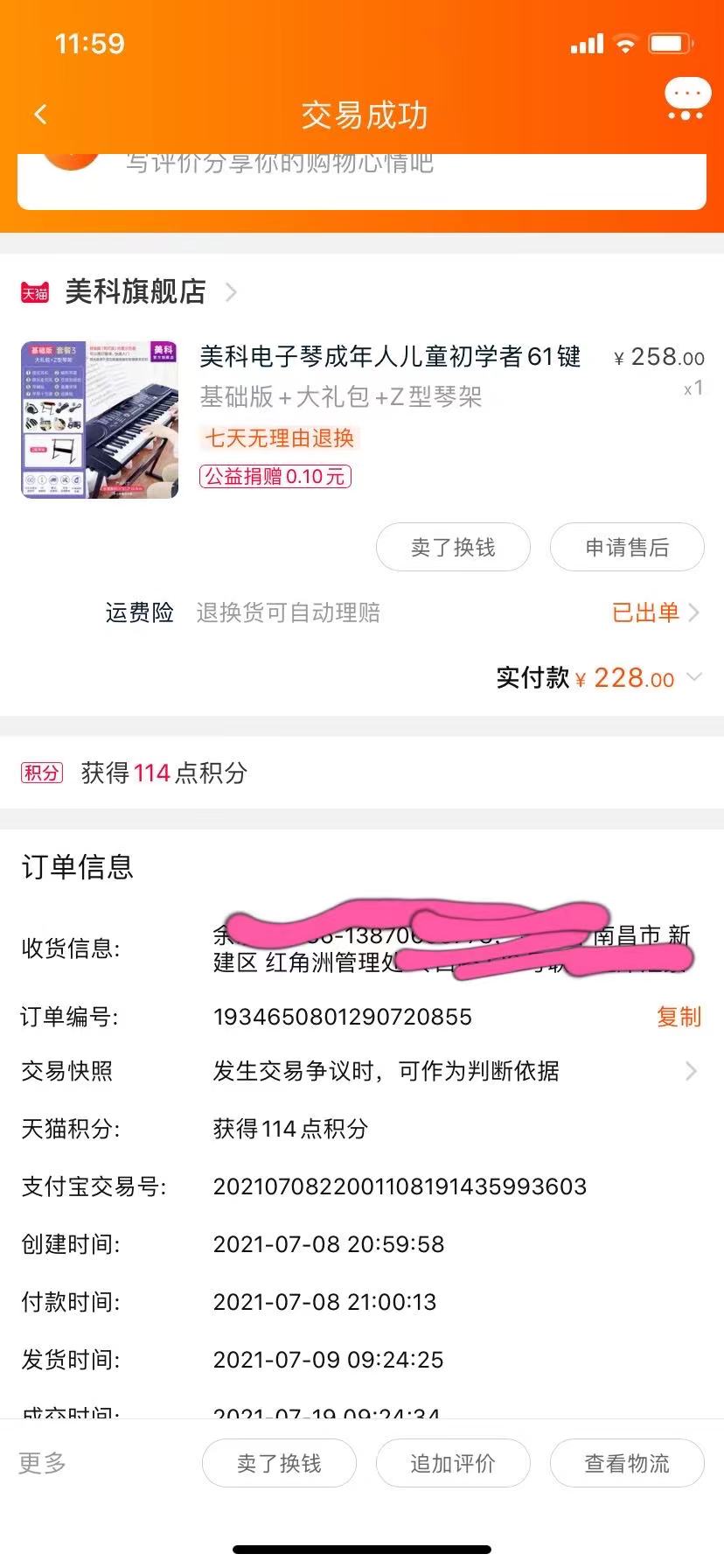Tap 卖了换钱 button under the product
The height and width of the screenshot is (1568, 724).
pos(453,548)
